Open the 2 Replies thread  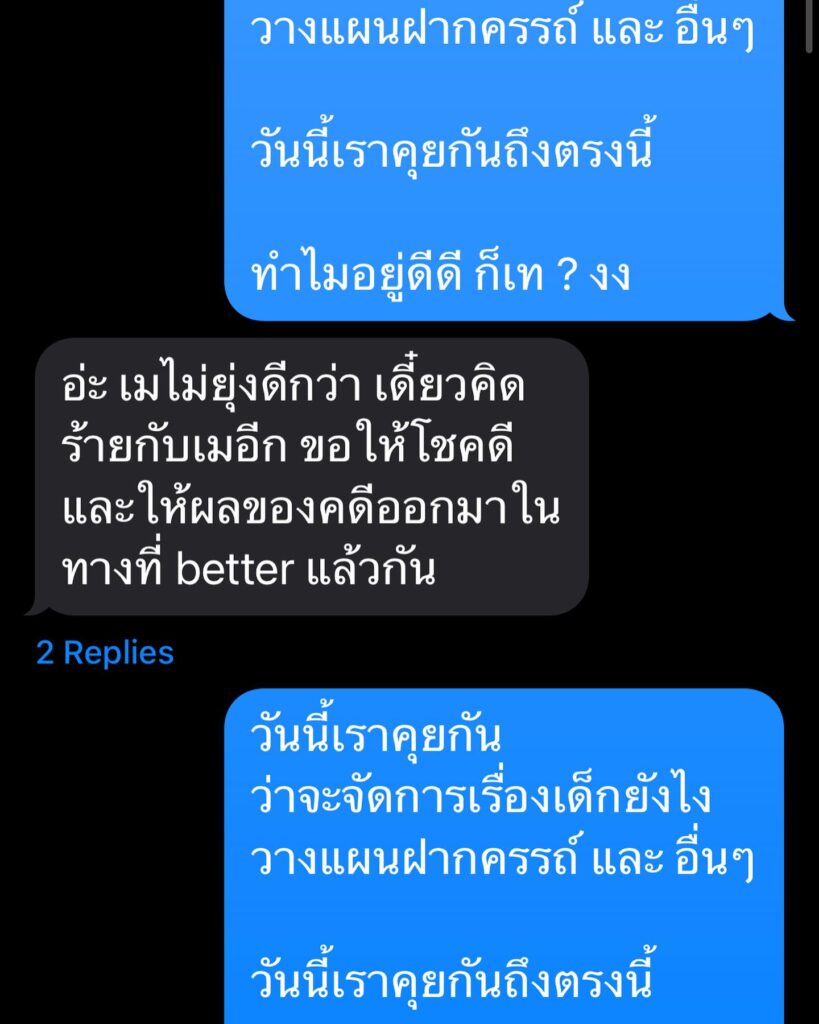pyautogui.click(x=105, y=653)
